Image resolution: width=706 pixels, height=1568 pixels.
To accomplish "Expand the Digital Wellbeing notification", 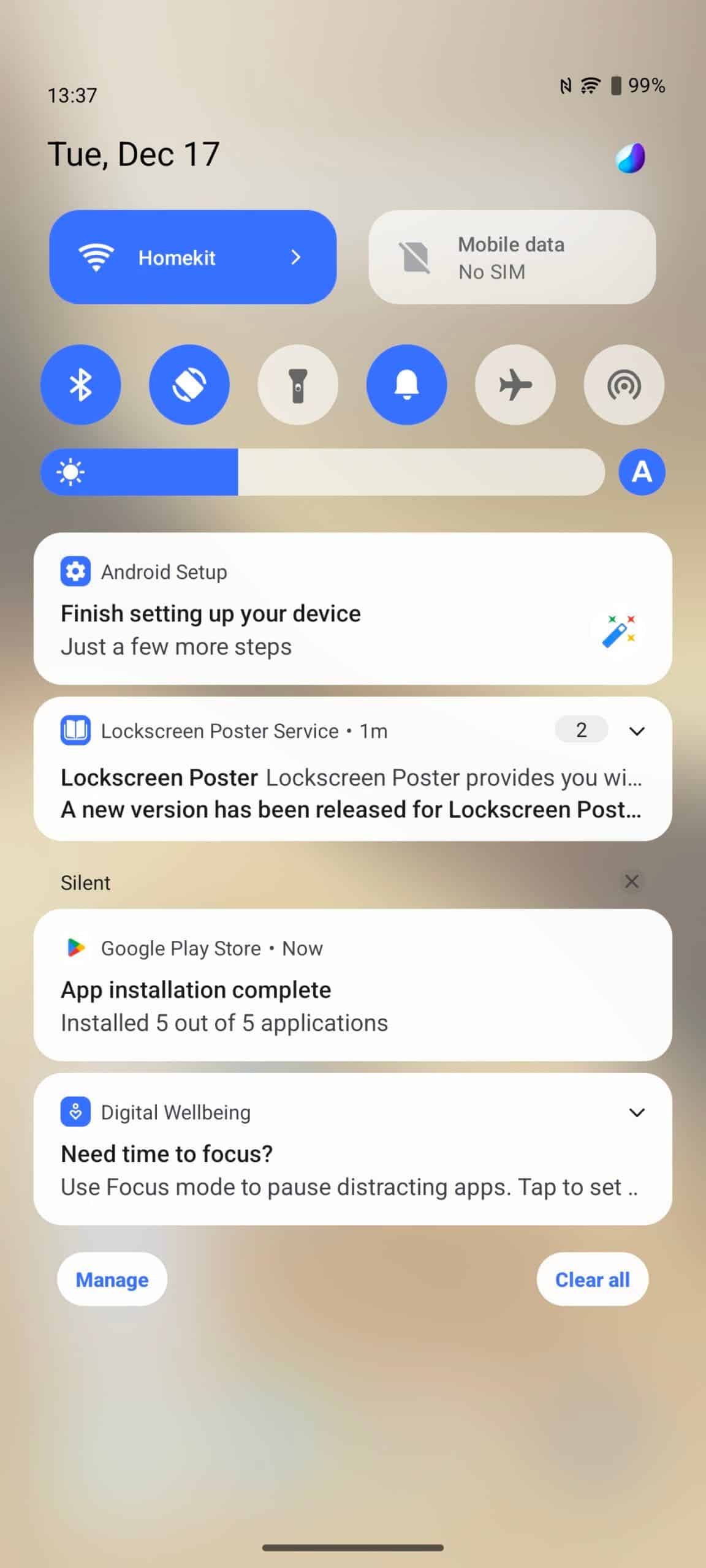I will [x=637, y=1112].
